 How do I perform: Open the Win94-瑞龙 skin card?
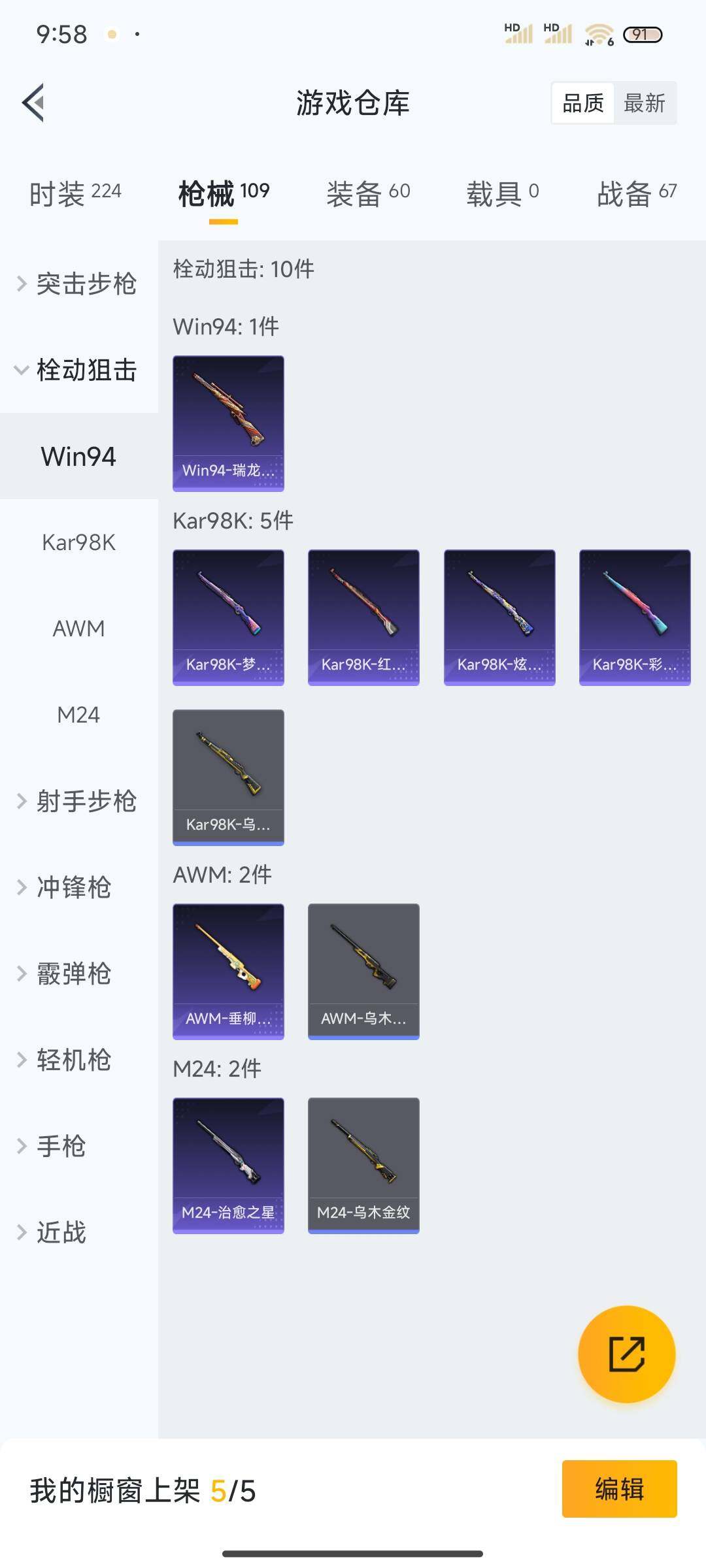(x=228, y=423)
